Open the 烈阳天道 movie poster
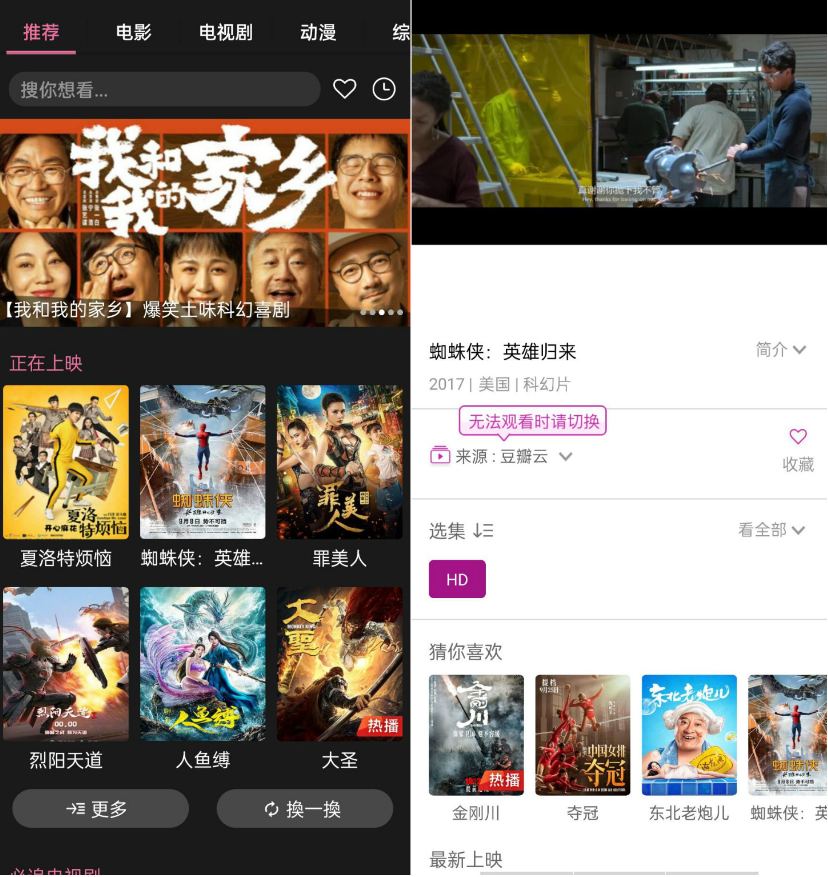The height and width of the screenshot is (877, 828). coord(66,664)
